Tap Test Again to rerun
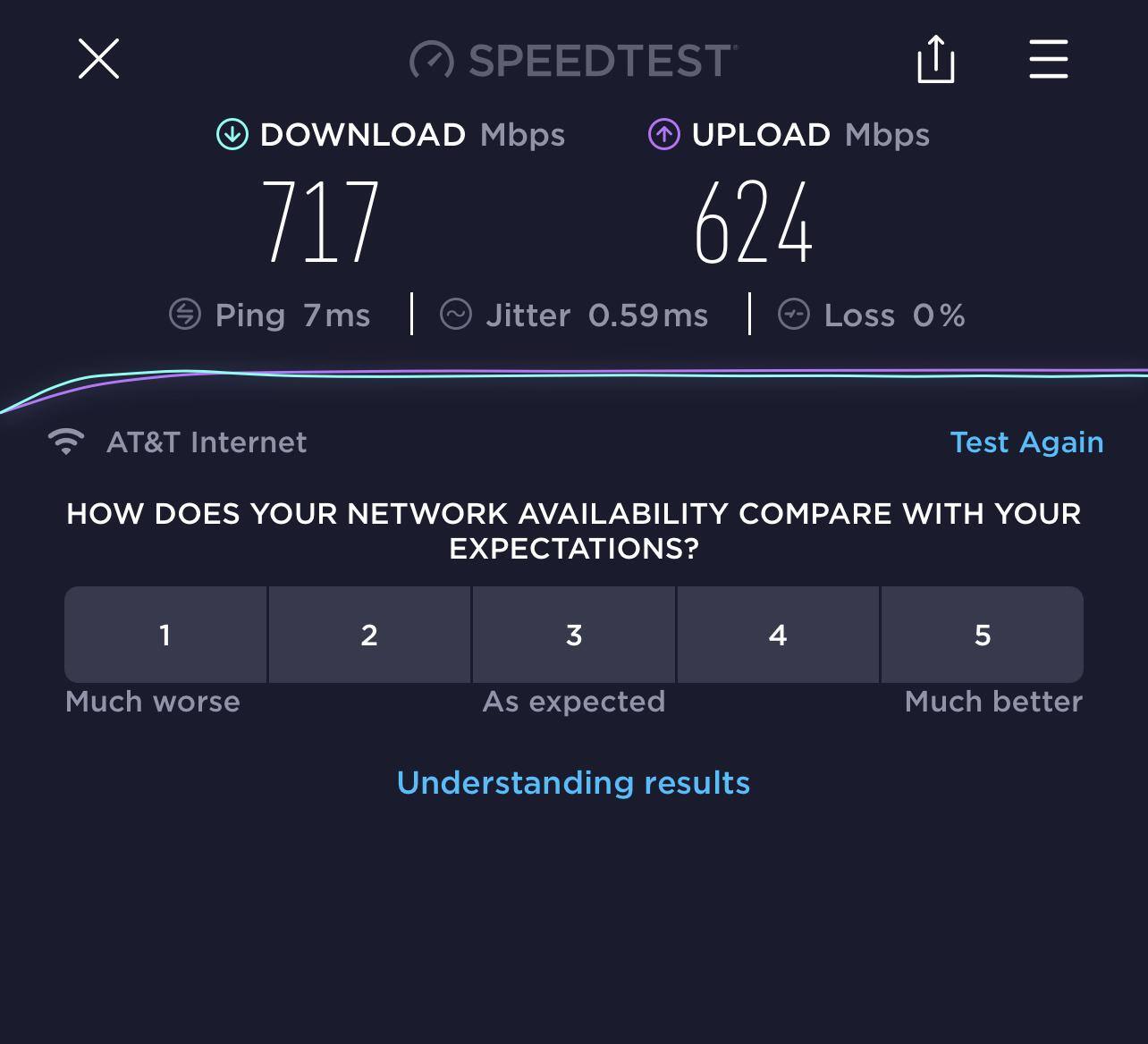 [1026, 442]
